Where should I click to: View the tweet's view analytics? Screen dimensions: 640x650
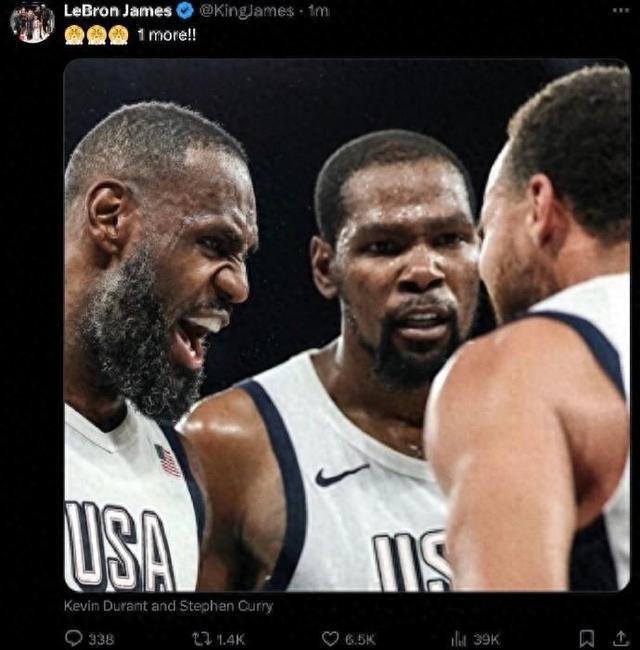click(x=460, y=638)
